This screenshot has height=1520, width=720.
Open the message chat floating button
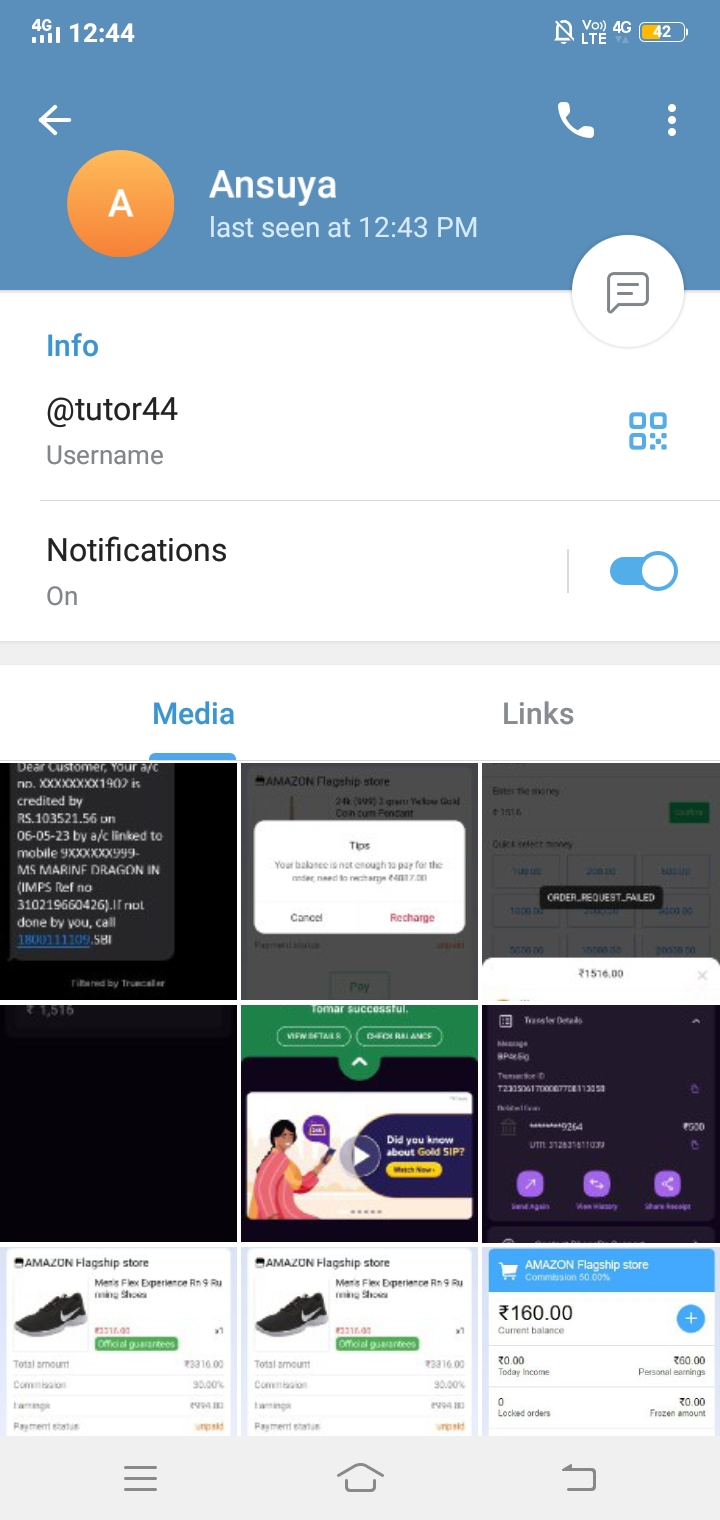[627, 292]
